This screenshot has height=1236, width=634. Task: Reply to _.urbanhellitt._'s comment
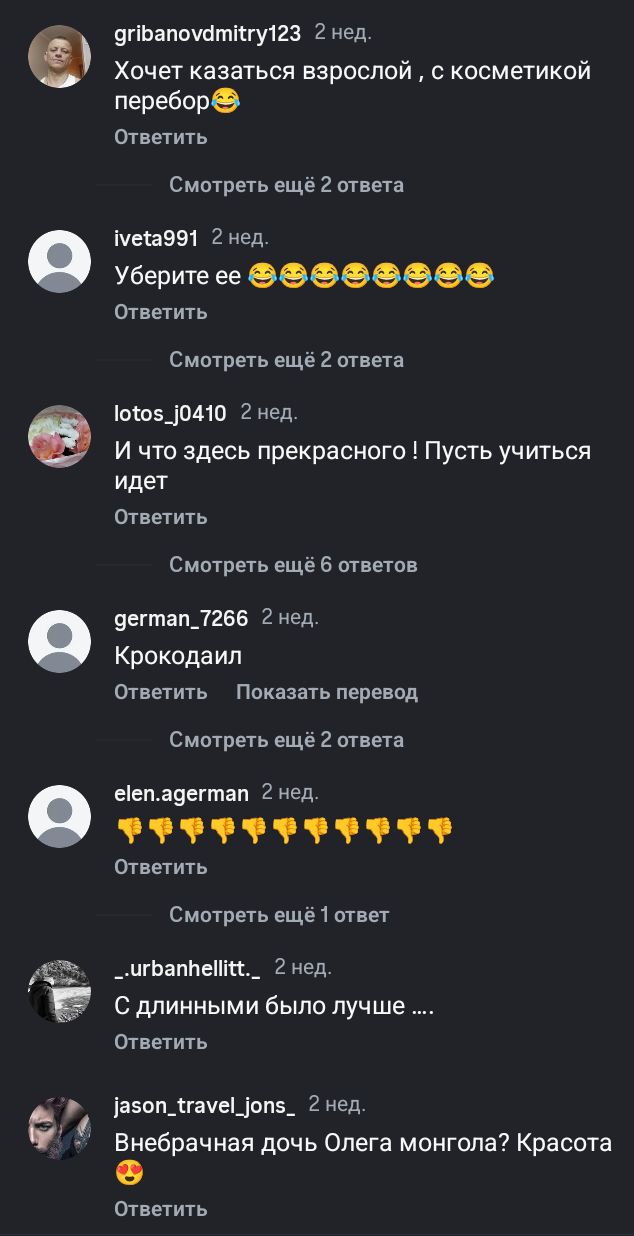pos(160,1042)
